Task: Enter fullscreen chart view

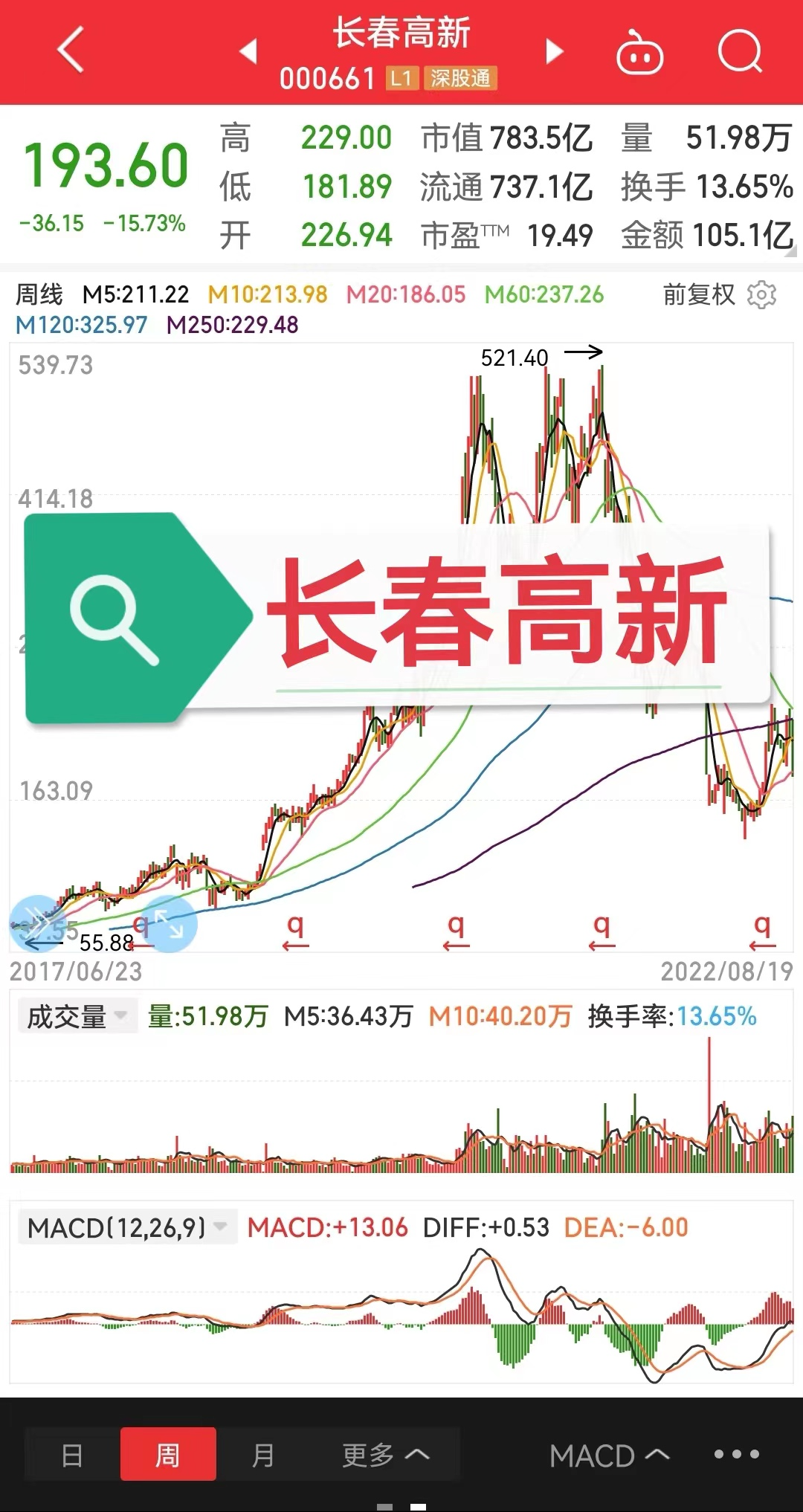Action: pos(170,925)
